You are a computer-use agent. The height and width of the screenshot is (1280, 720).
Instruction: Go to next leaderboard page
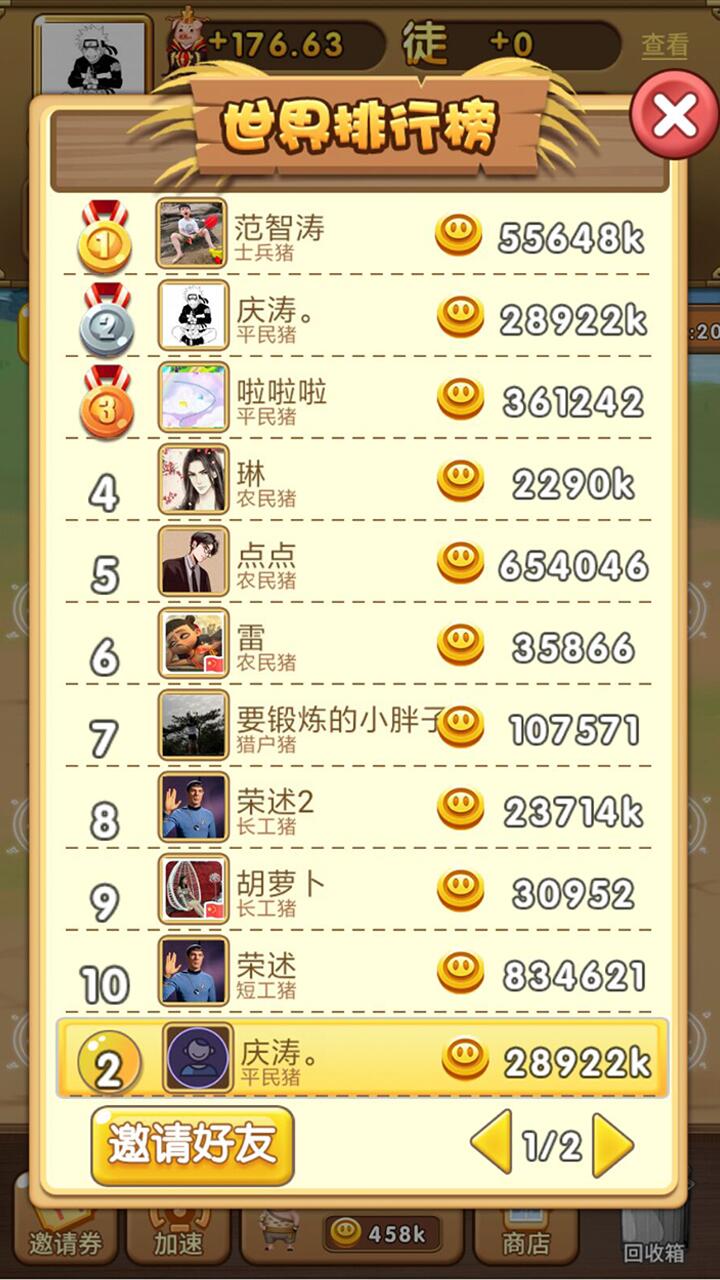[612, 1144]
